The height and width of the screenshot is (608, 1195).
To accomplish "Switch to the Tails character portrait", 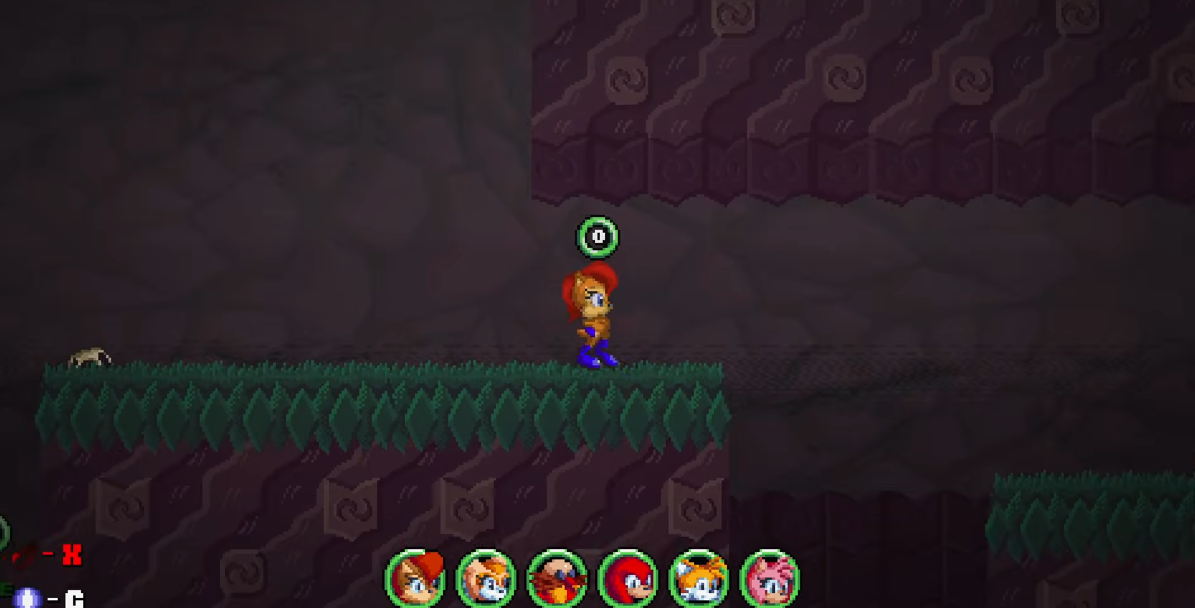I will 699,579.
